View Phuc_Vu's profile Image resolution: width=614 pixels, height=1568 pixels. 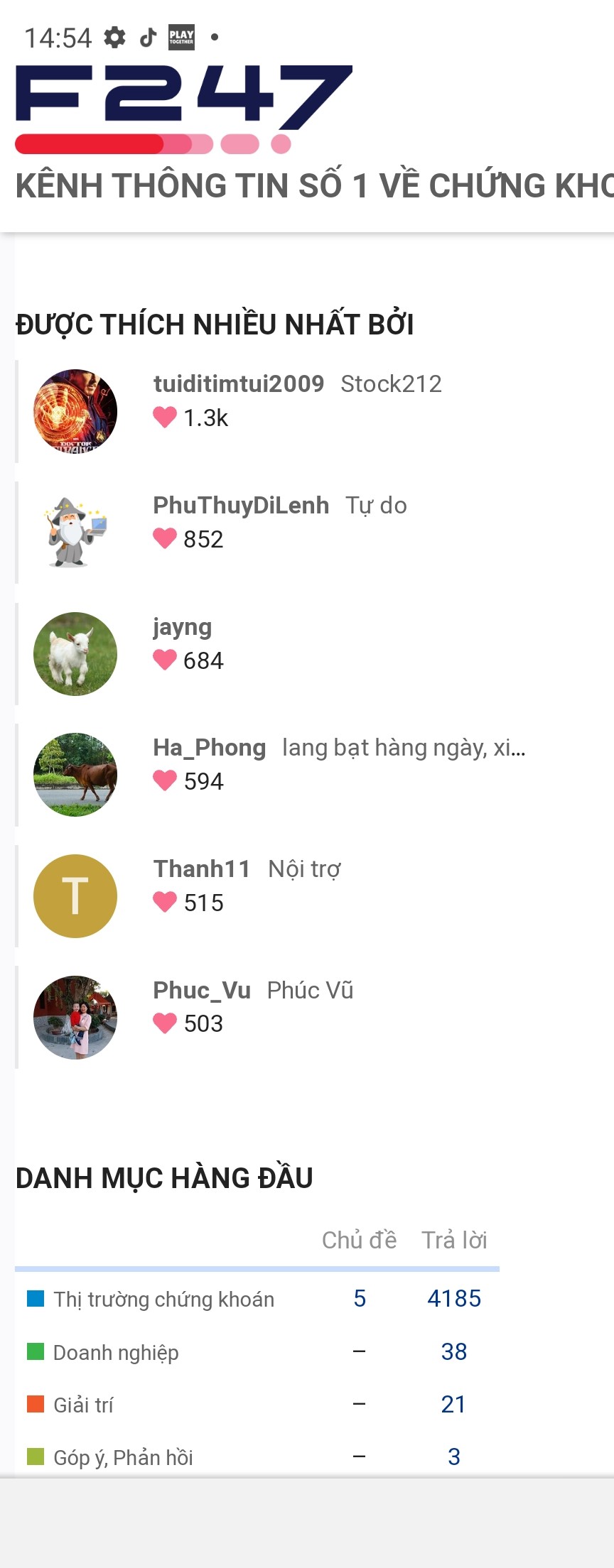coord(202,991)
